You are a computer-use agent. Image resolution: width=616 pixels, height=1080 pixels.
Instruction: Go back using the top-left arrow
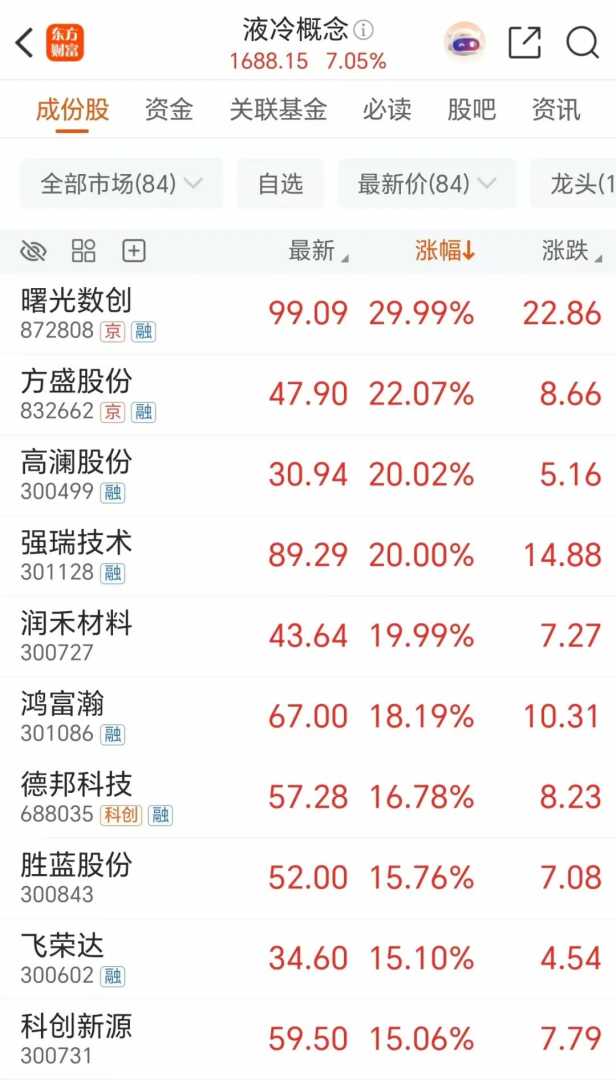[x=25, y=42]
